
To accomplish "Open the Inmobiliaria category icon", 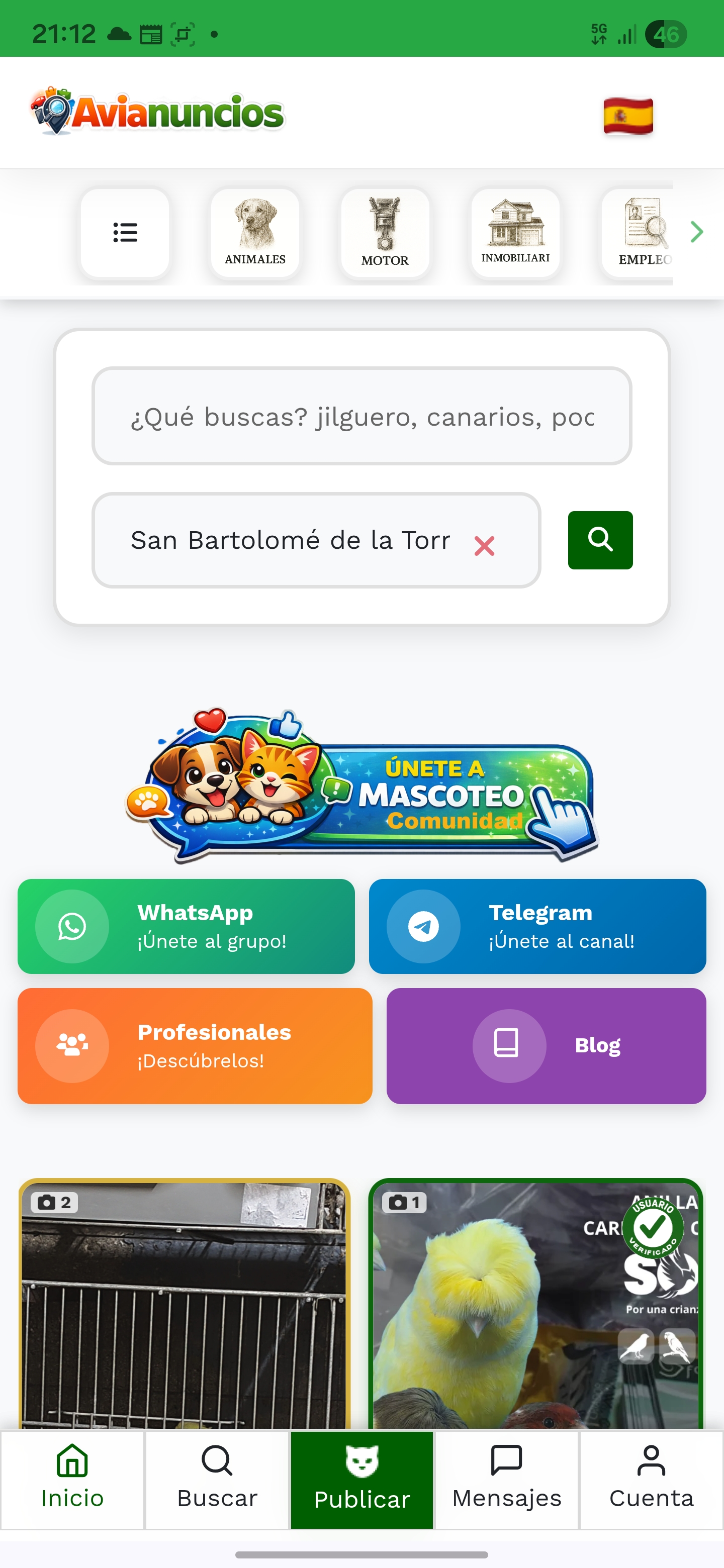I will click(515, 233).
